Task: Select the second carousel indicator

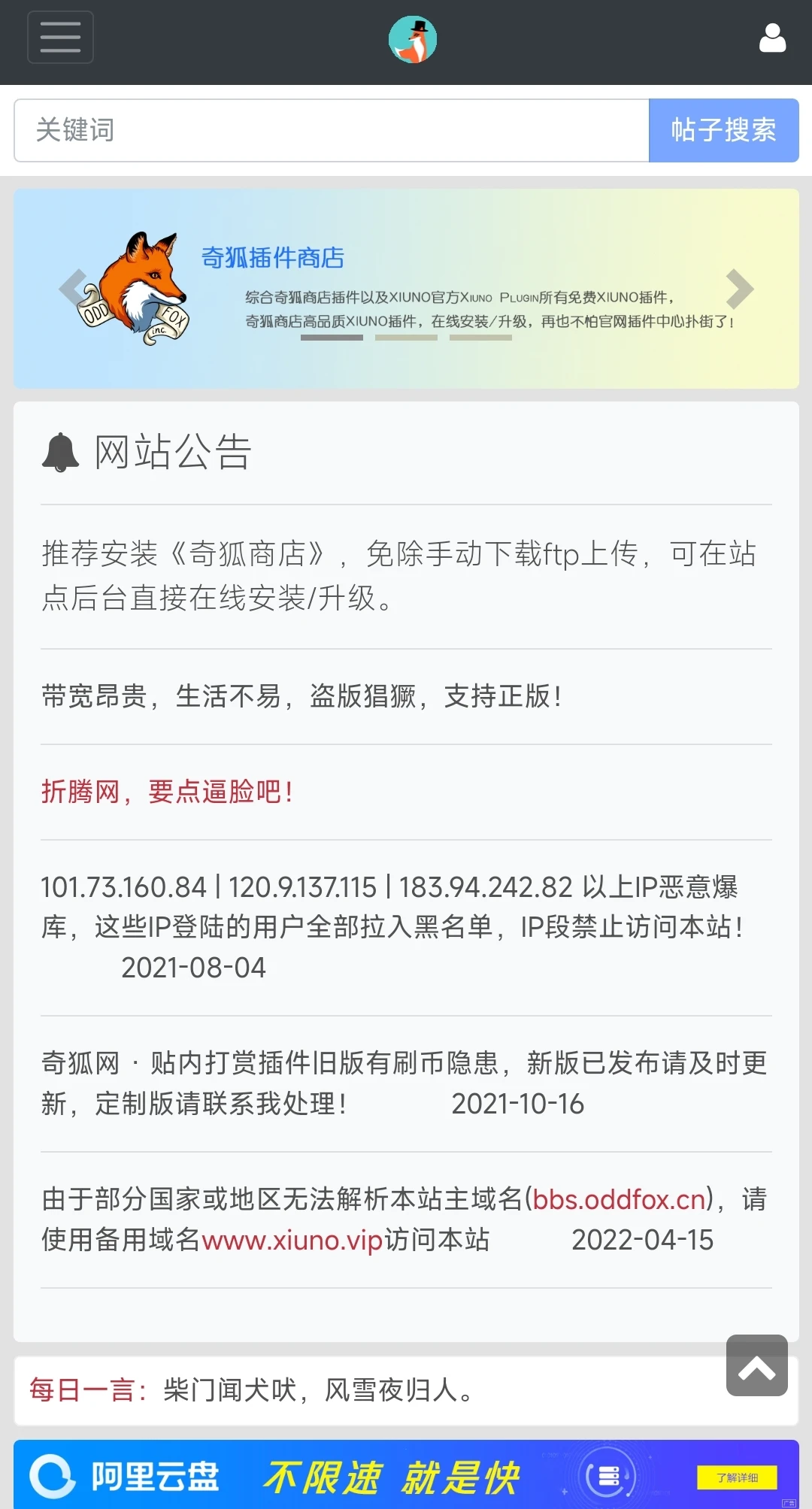Action: [406, 338]
